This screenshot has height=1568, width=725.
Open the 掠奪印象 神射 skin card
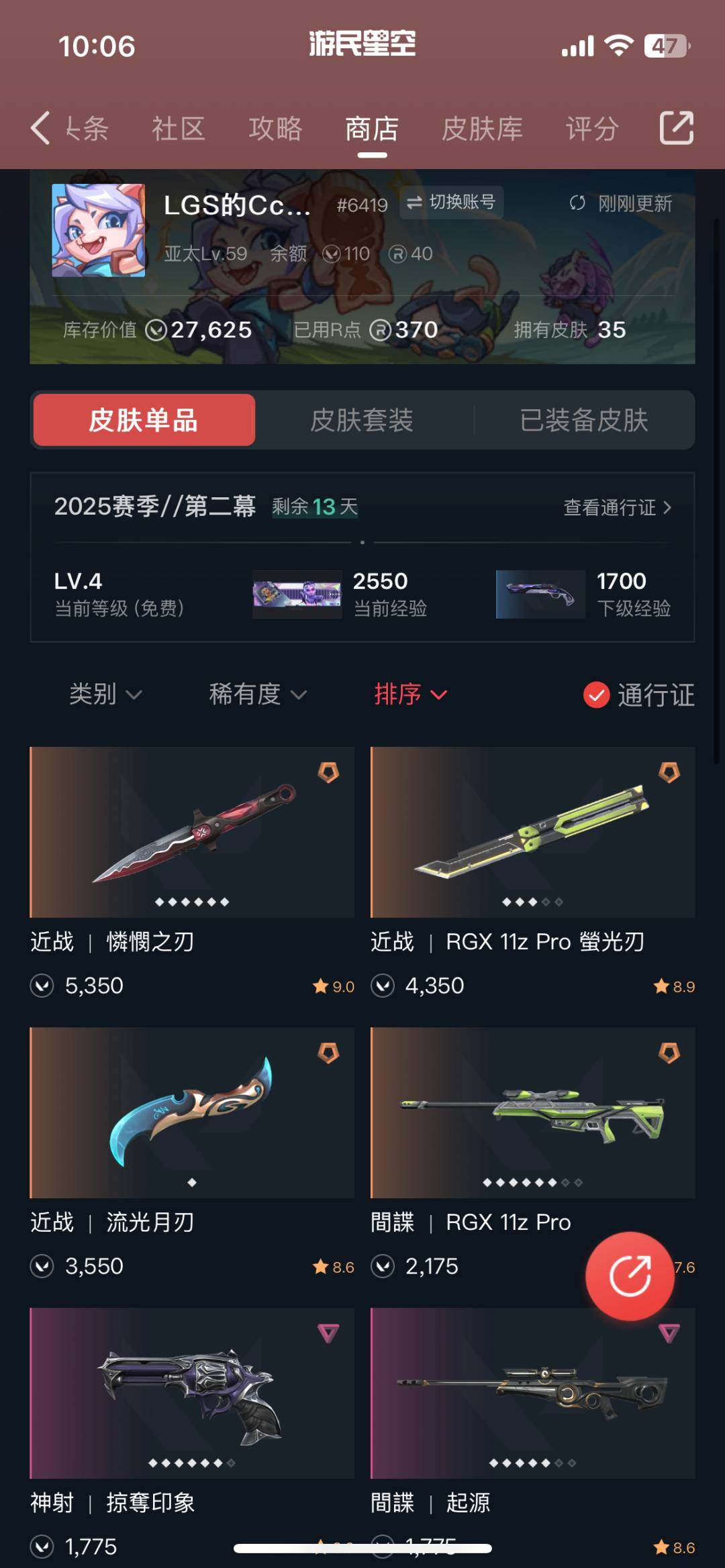(192, 1394)
